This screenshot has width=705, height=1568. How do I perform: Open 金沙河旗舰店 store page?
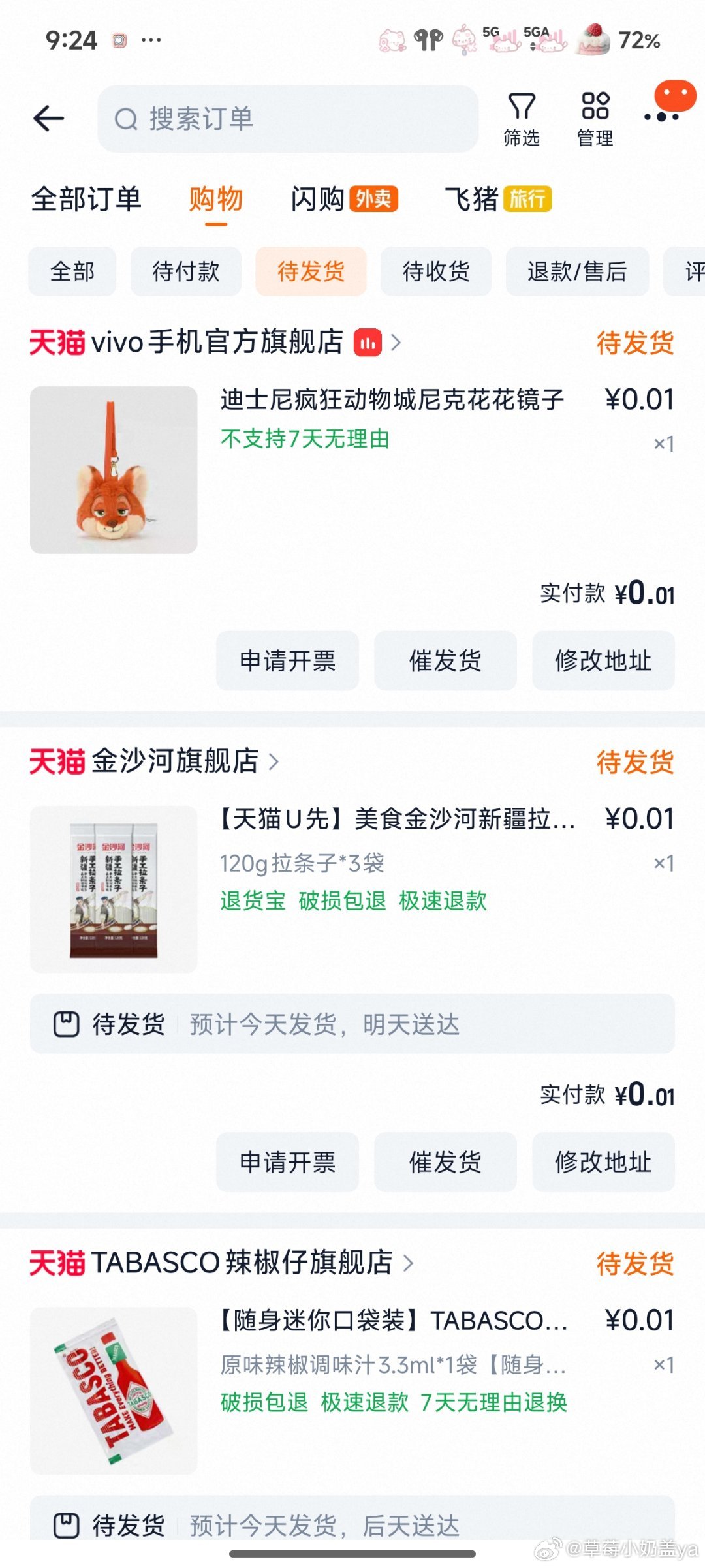[x=175, y=761]
